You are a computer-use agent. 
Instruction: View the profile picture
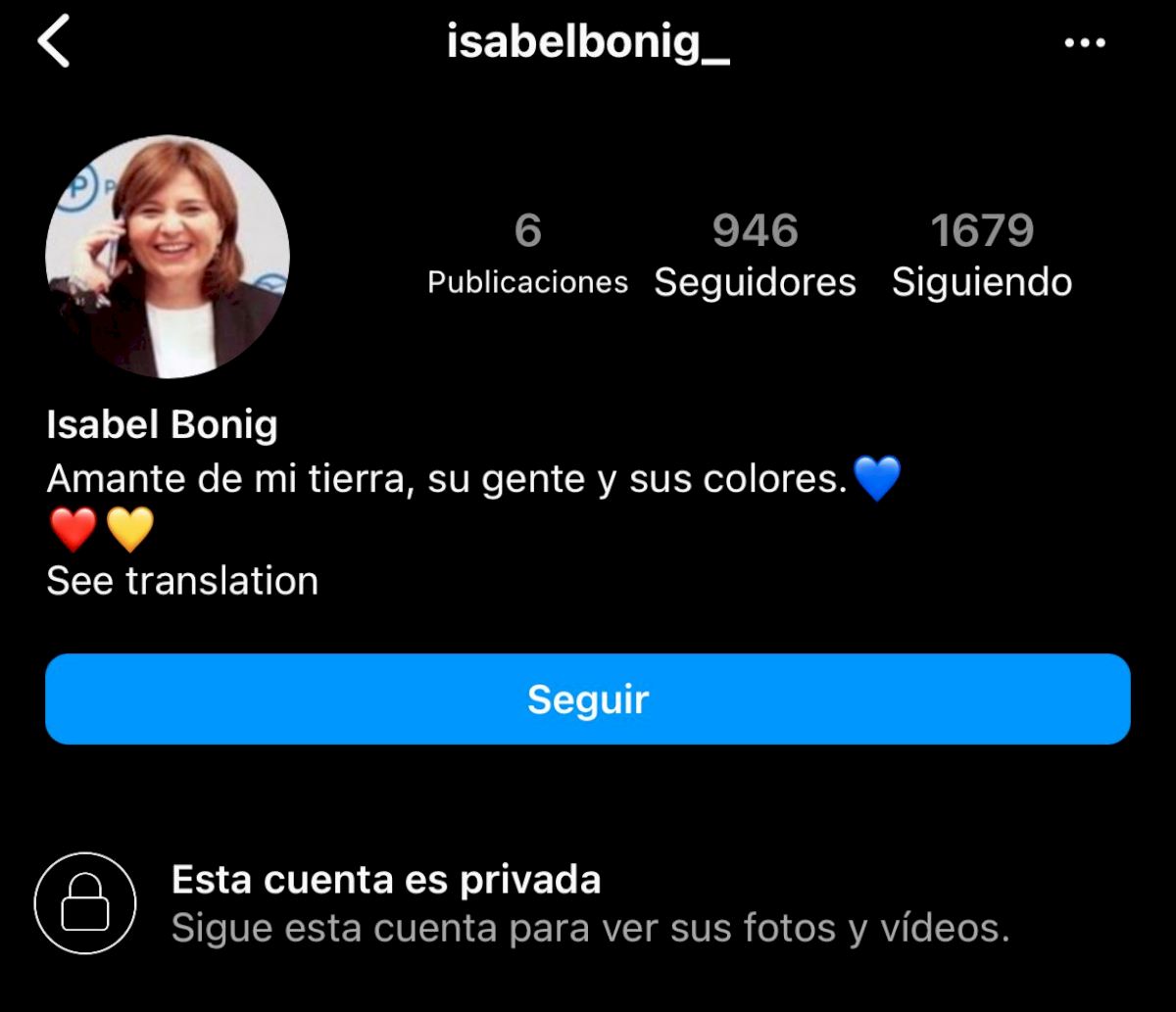168,257
